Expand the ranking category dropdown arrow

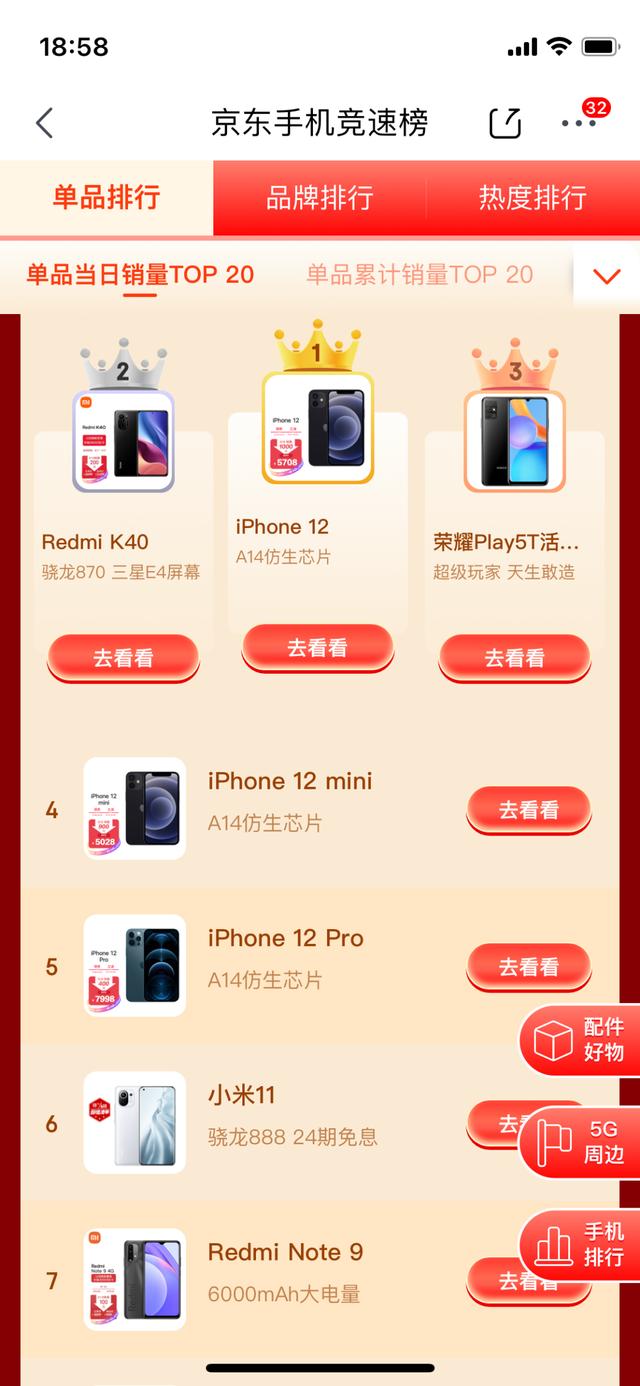tap(606, 277)
